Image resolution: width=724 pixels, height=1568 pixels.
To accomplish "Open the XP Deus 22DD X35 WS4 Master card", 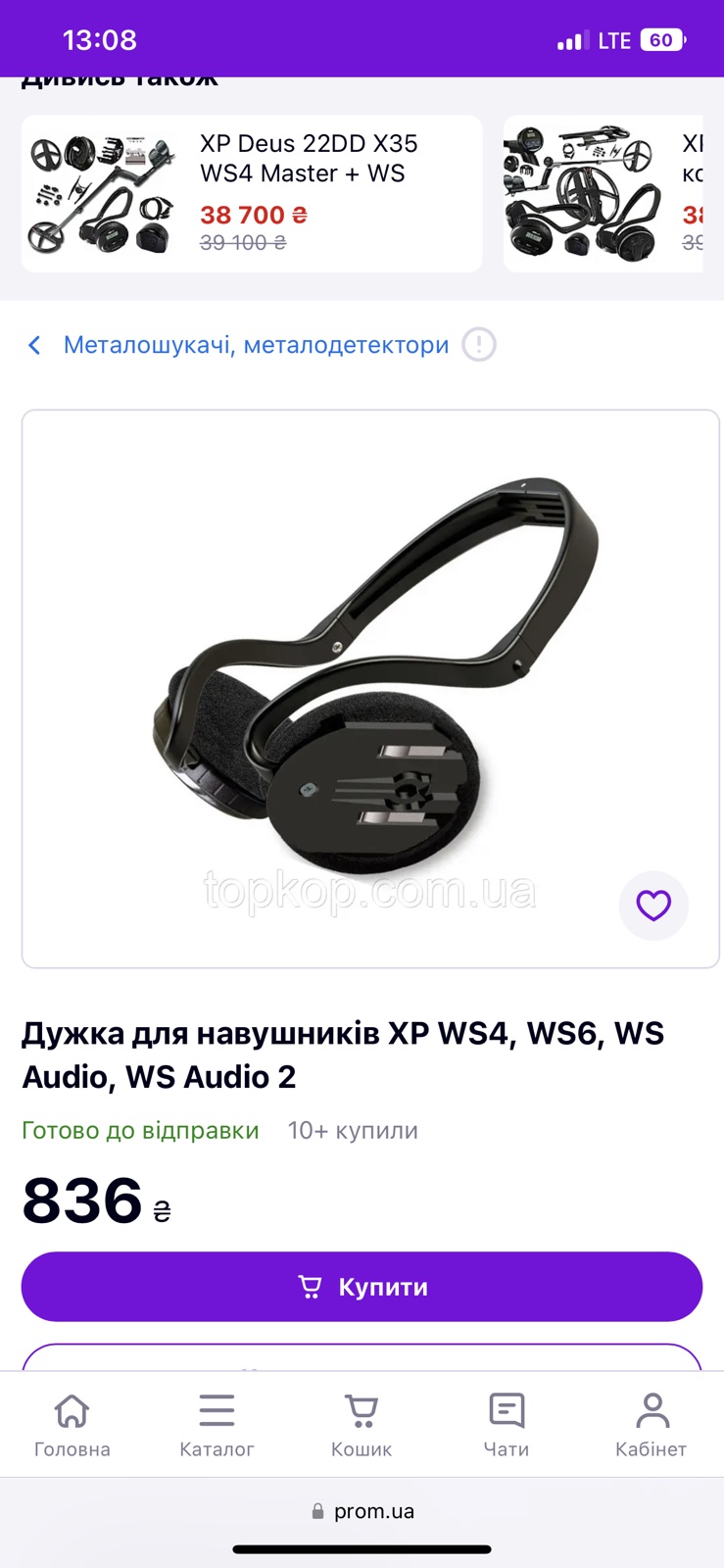I will click(x=252, y=193).
